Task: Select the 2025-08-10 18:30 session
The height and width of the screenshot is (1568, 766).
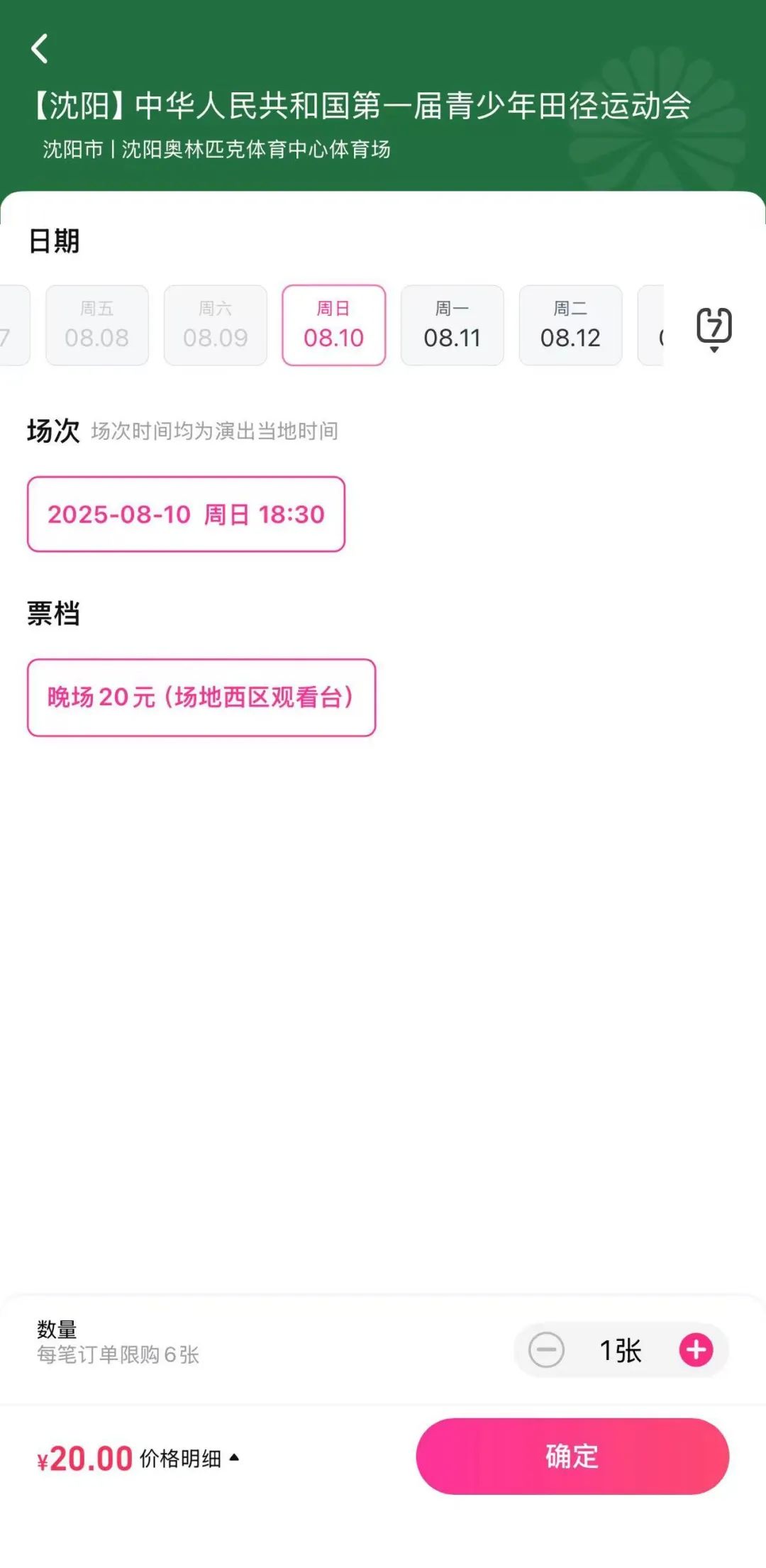Action: (186, 514)
